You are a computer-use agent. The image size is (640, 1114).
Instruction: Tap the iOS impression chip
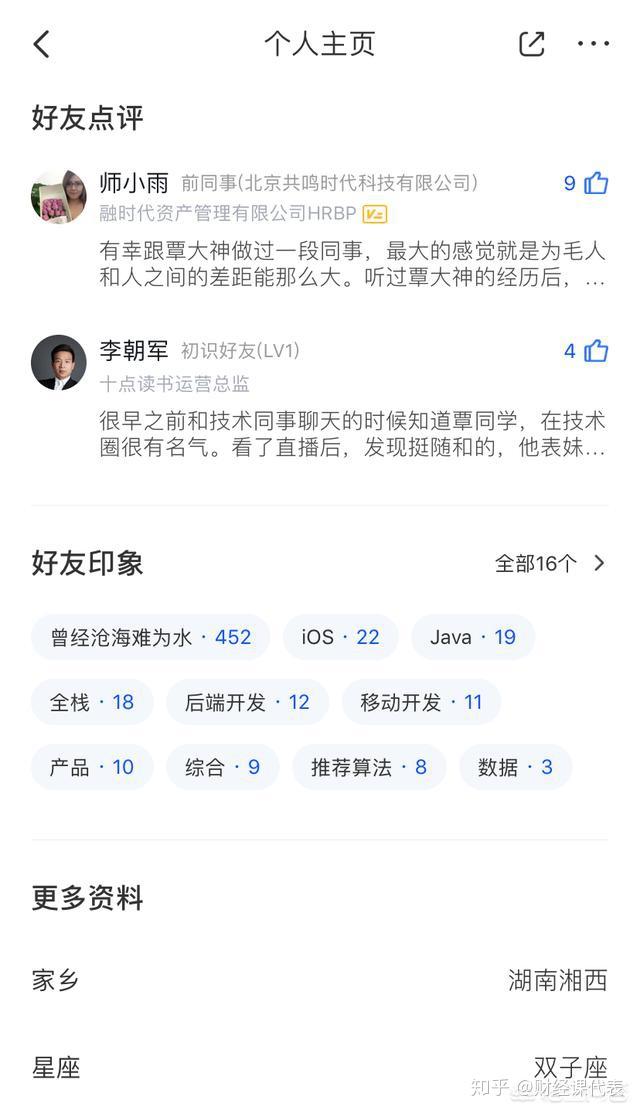tap(340, 637)
